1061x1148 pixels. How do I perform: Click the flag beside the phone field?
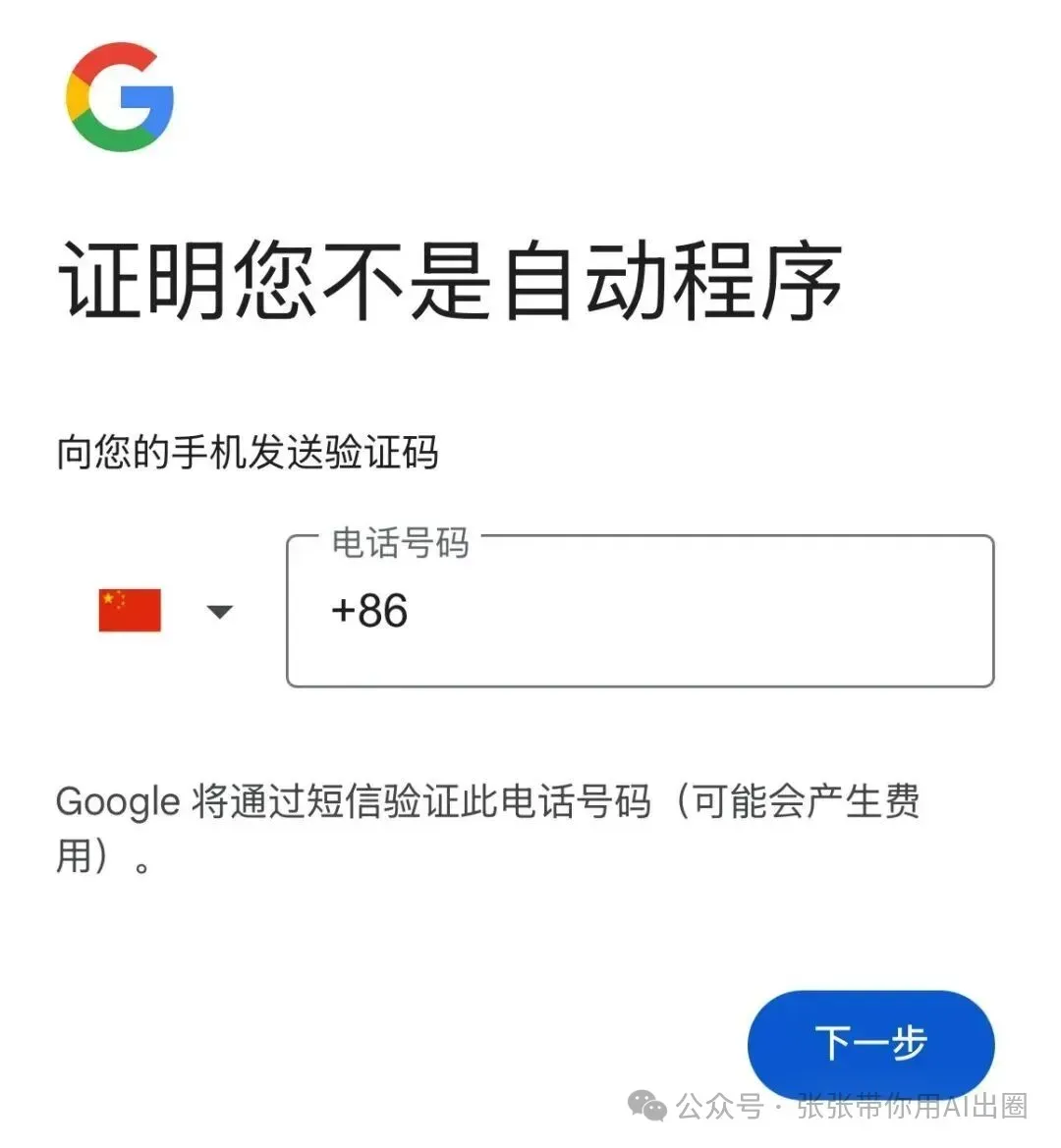click(129, 611)
